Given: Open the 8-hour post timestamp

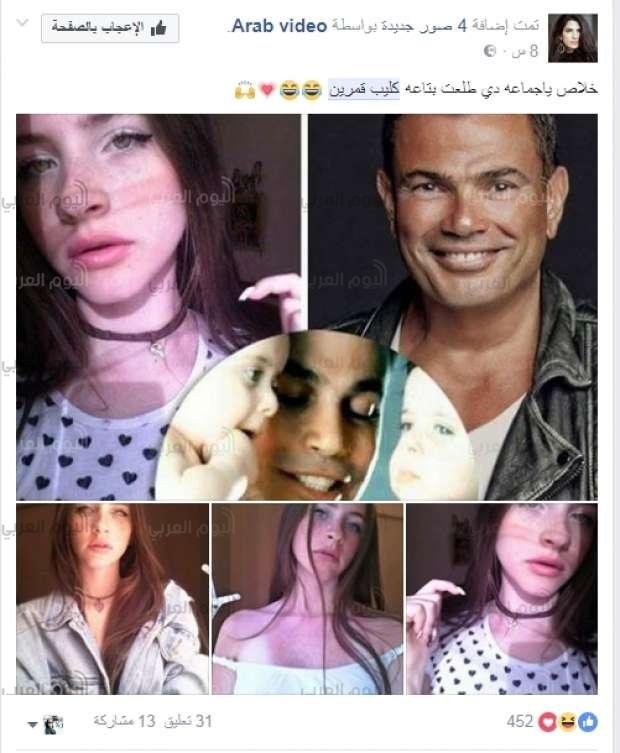Looking at the screenshot, I should tap(515, 49).
